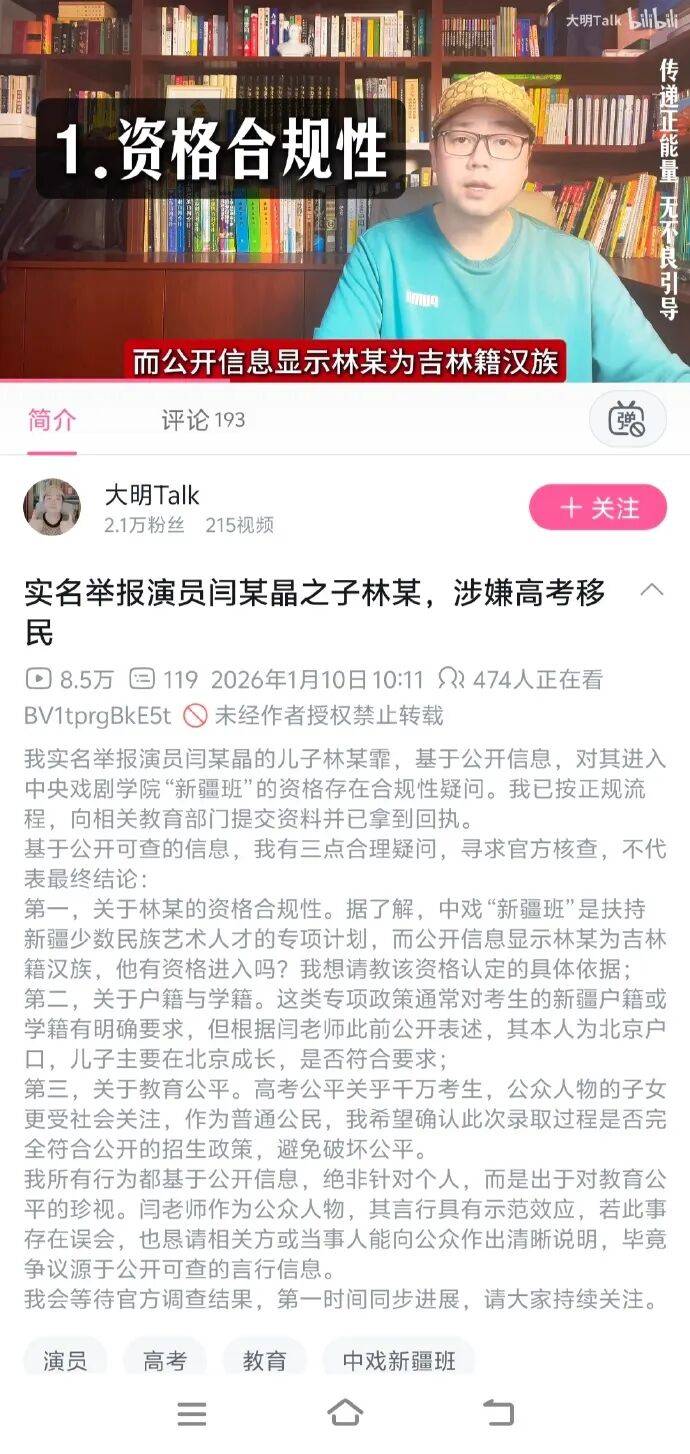Switch to the 评论 tab
Image resolution: width=690 pixels, height=1454 pixels.
[x=202, y=420]
